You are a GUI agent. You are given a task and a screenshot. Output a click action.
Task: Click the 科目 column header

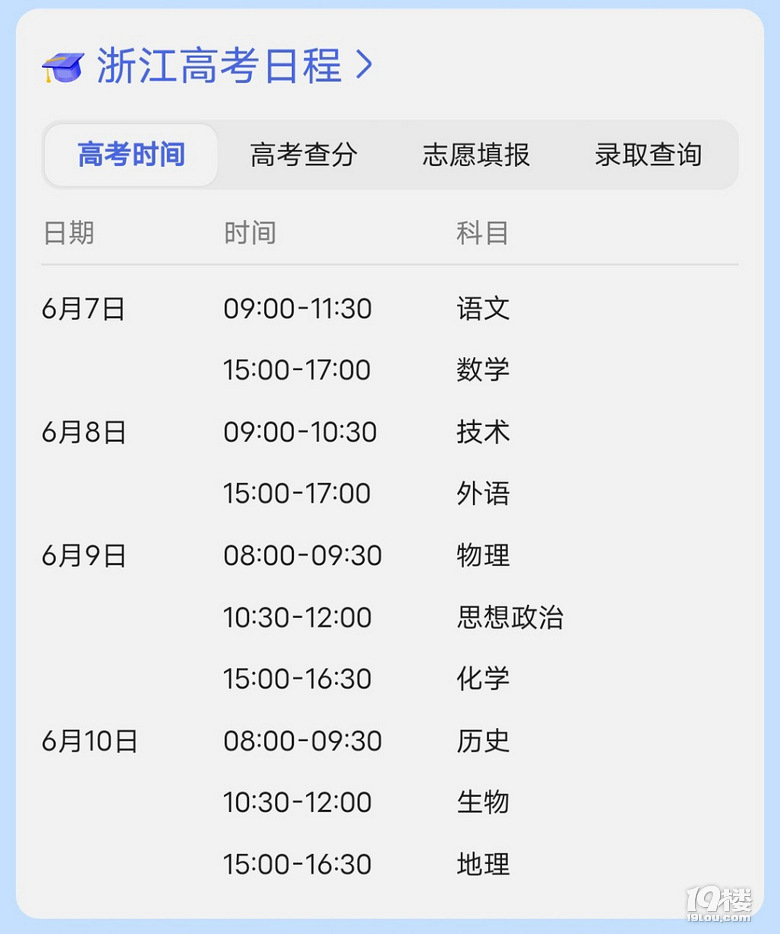click(483, 232)
